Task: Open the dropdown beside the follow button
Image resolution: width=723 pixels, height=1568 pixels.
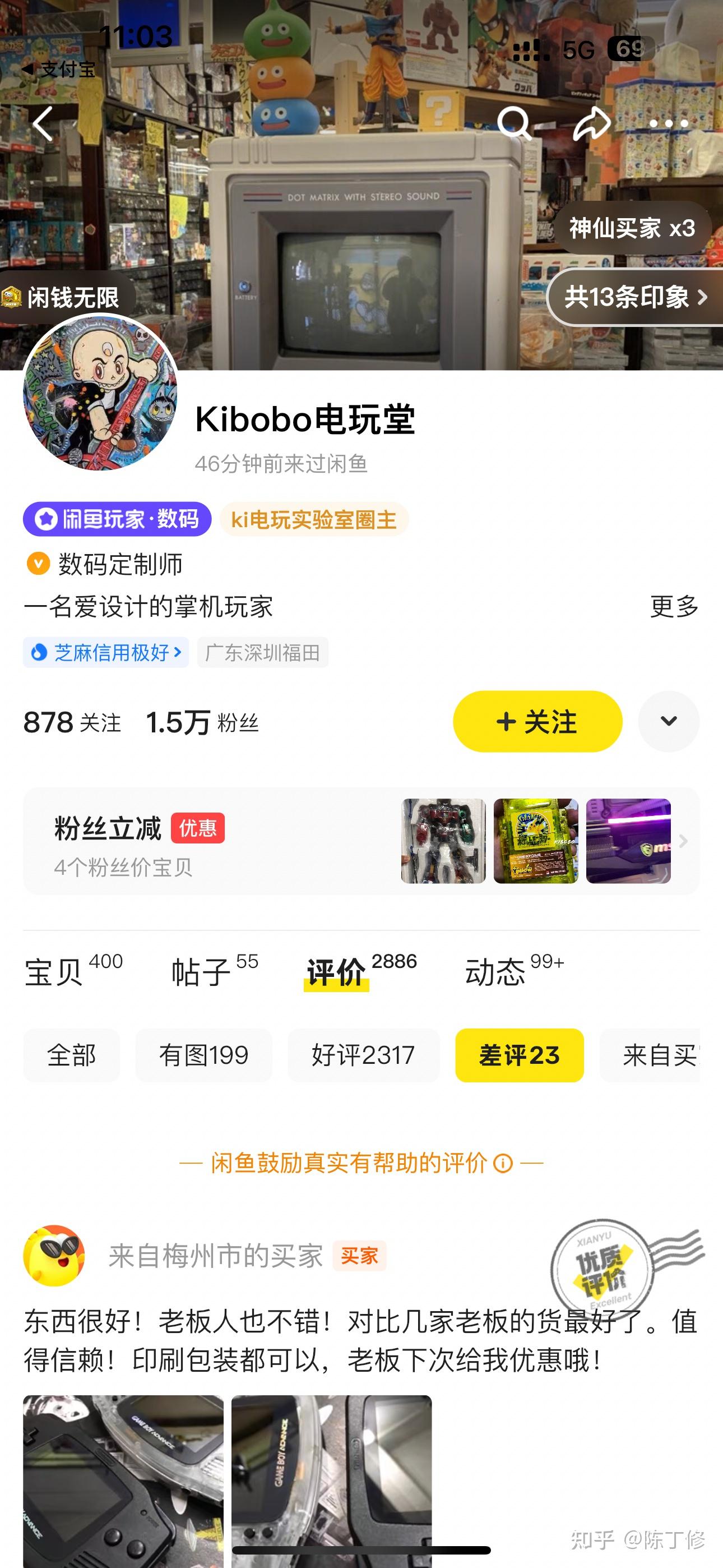Action: (x=670, y=721)
